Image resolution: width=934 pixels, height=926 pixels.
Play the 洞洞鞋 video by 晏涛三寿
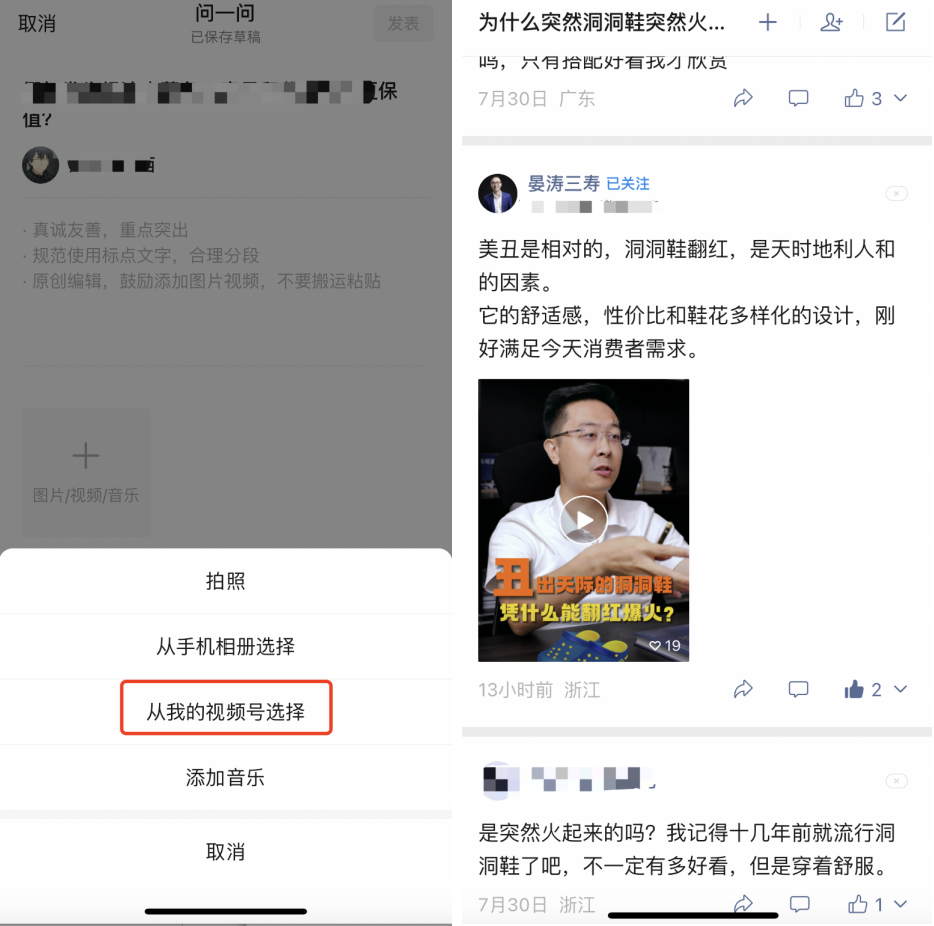coord(583,520)
